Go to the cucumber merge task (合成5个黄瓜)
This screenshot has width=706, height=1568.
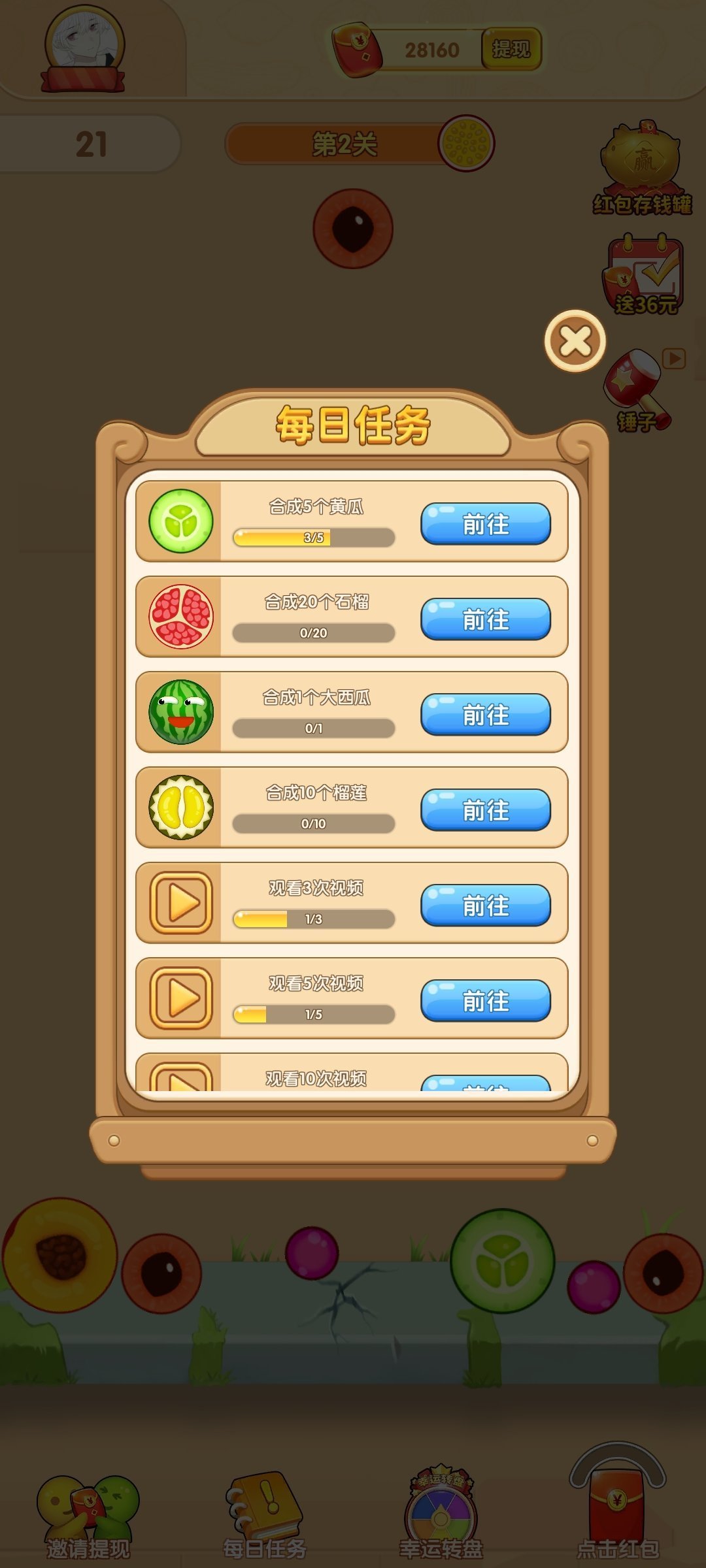click(x=486, y=523)
